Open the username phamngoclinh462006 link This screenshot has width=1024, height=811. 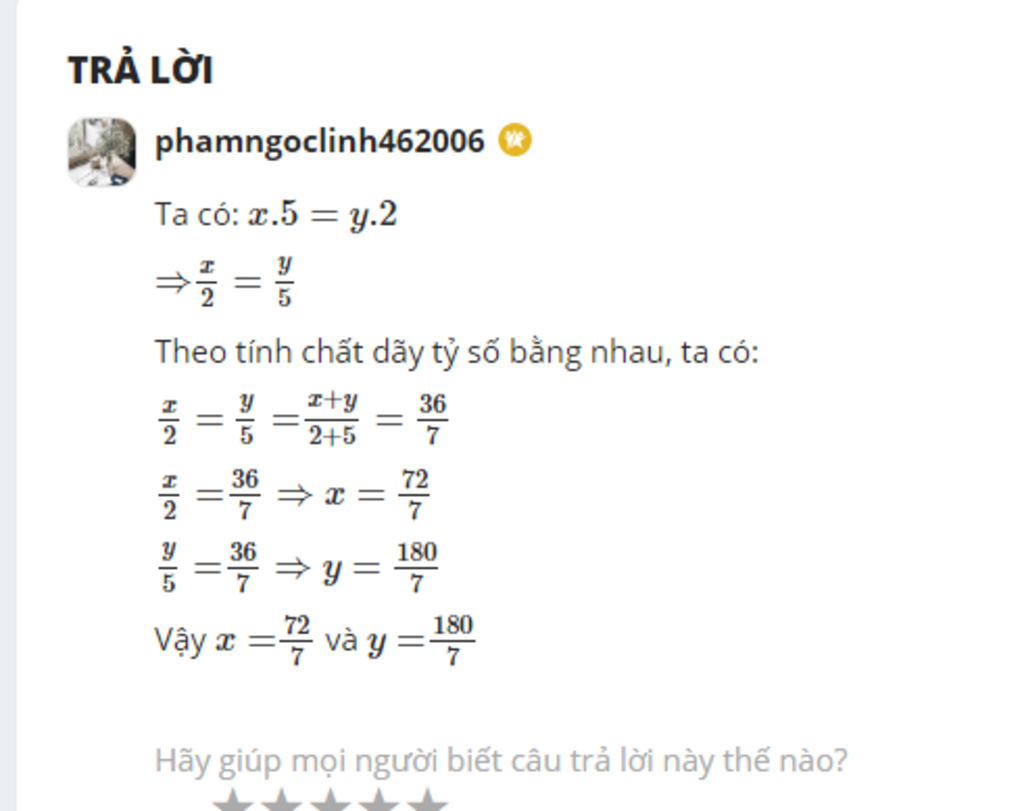tap(319, 141)
